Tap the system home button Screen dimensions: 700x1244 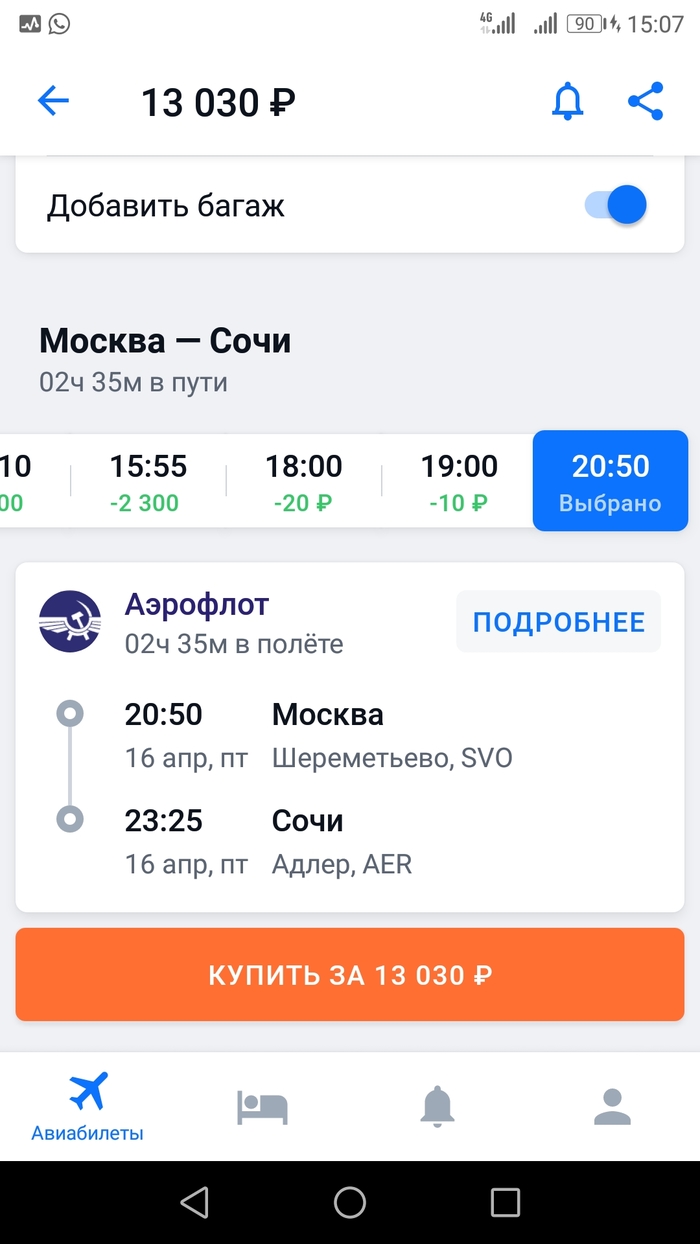pyautogui.click(x=350, y=1202)
